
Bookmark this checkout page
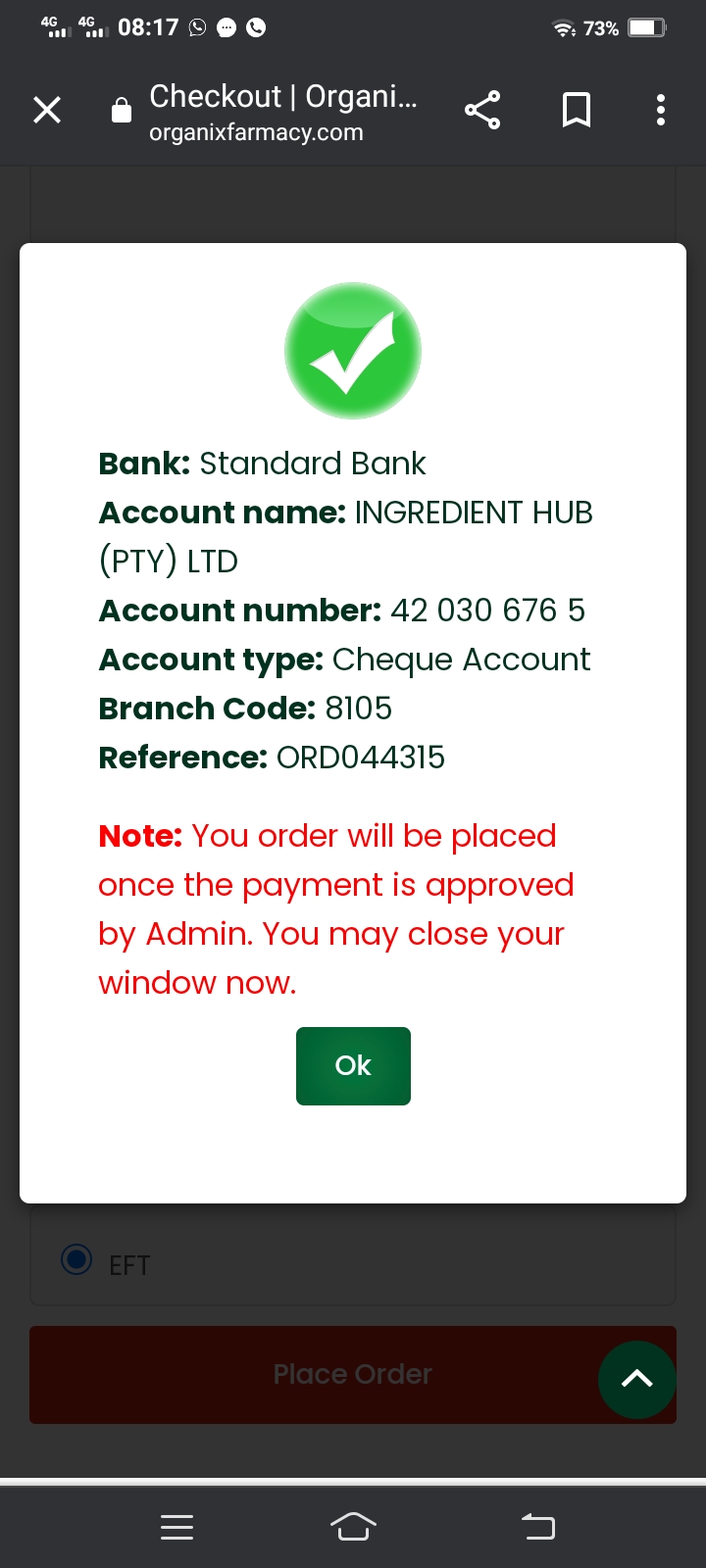[x=577, y=110]
